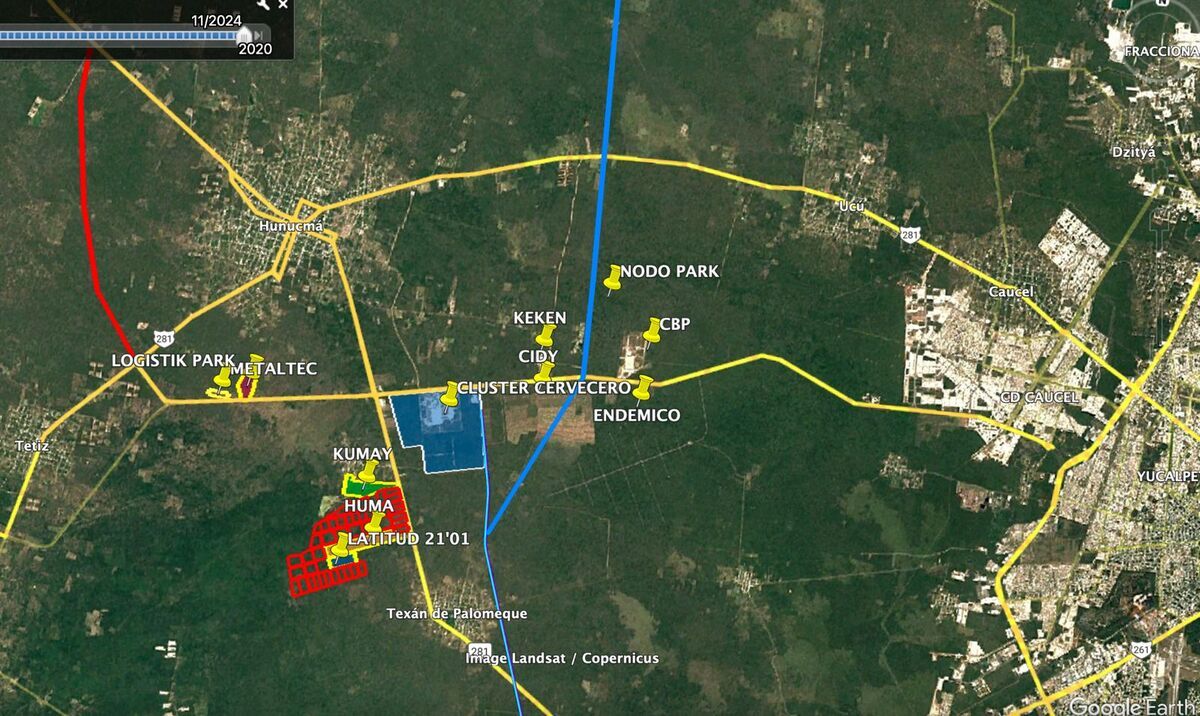Select the LOGISTIK PARK placemark pin
1200x716 pixels.
pyautogui.click(x=223, y=378)
